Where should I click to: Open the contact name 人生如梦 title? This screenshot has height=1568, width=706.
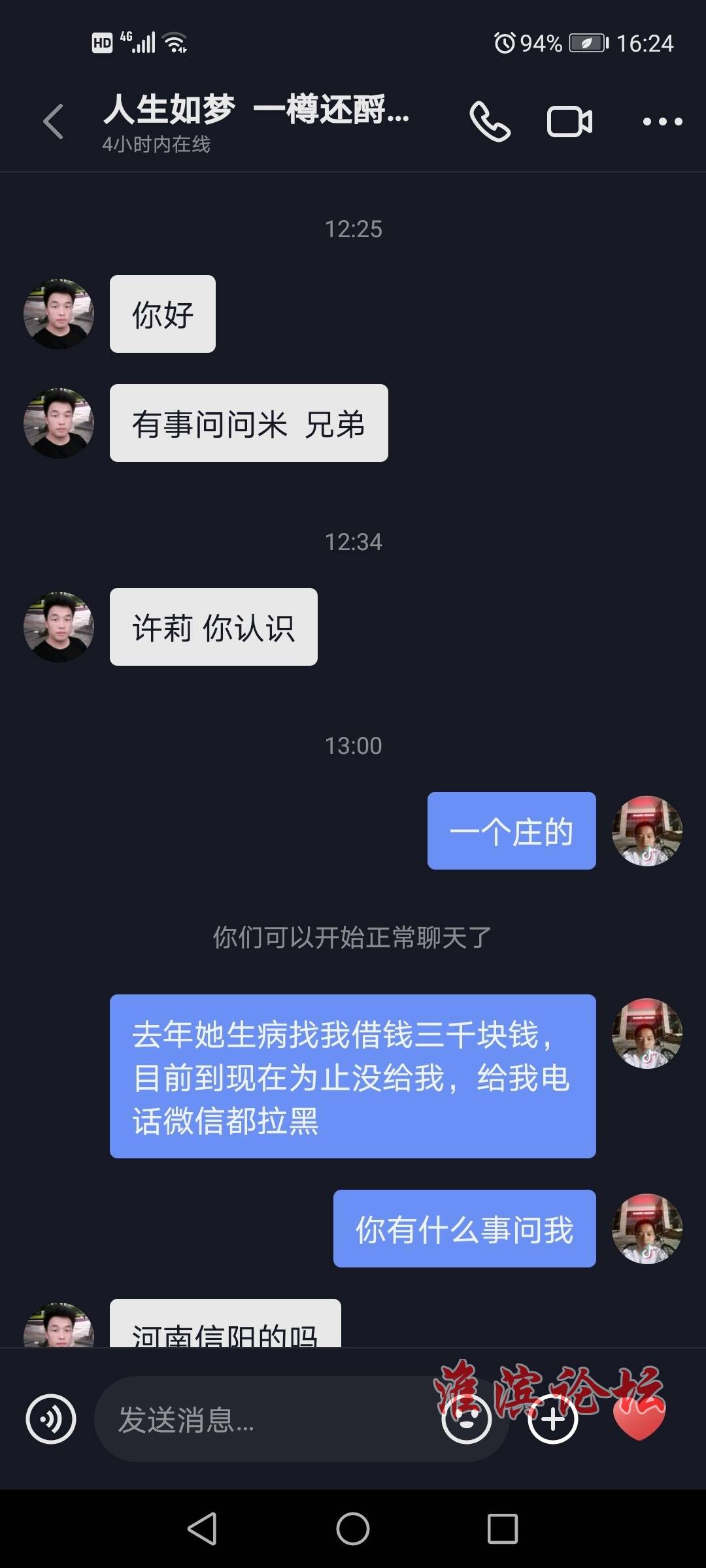pos(256,110)
